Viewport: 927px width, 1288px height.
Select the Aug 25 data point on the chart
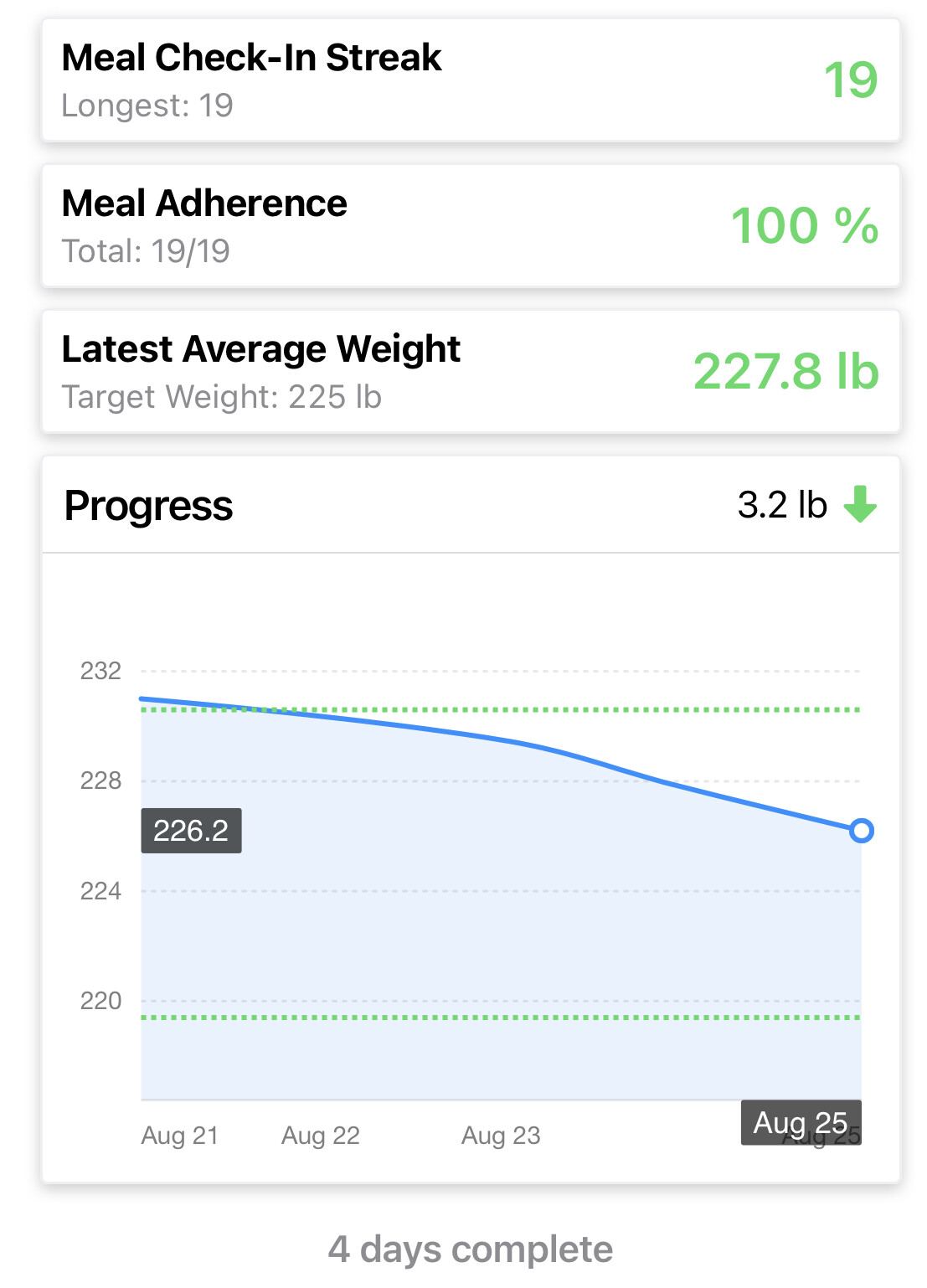pyautogui.click(x=861, y=831)
